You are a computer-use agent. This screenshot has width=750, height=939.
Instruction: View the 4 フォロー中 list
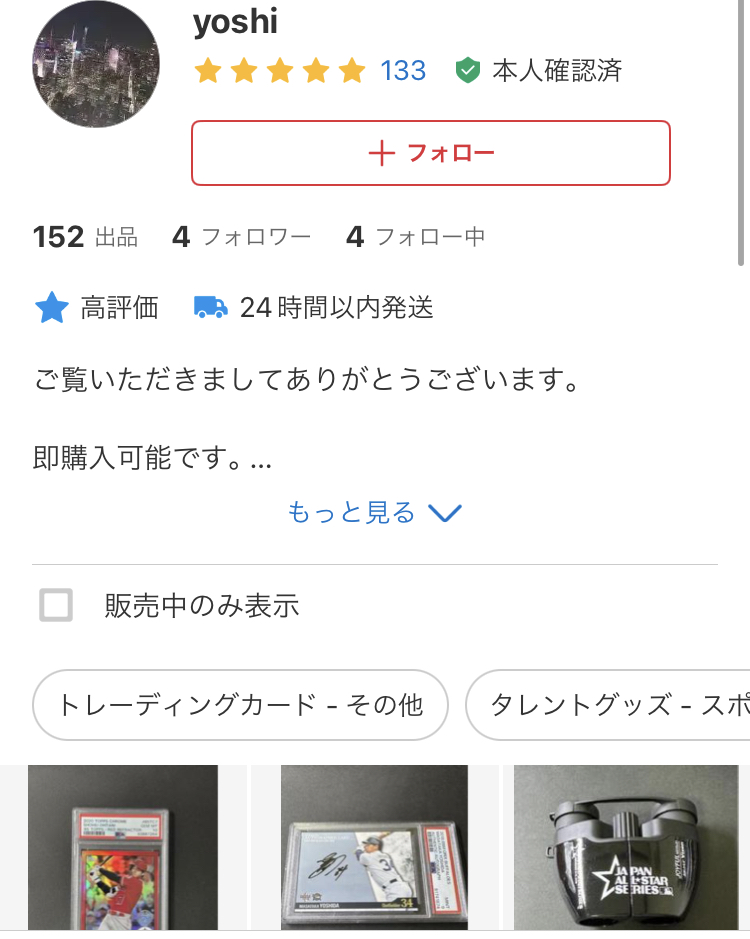point(416,237)
